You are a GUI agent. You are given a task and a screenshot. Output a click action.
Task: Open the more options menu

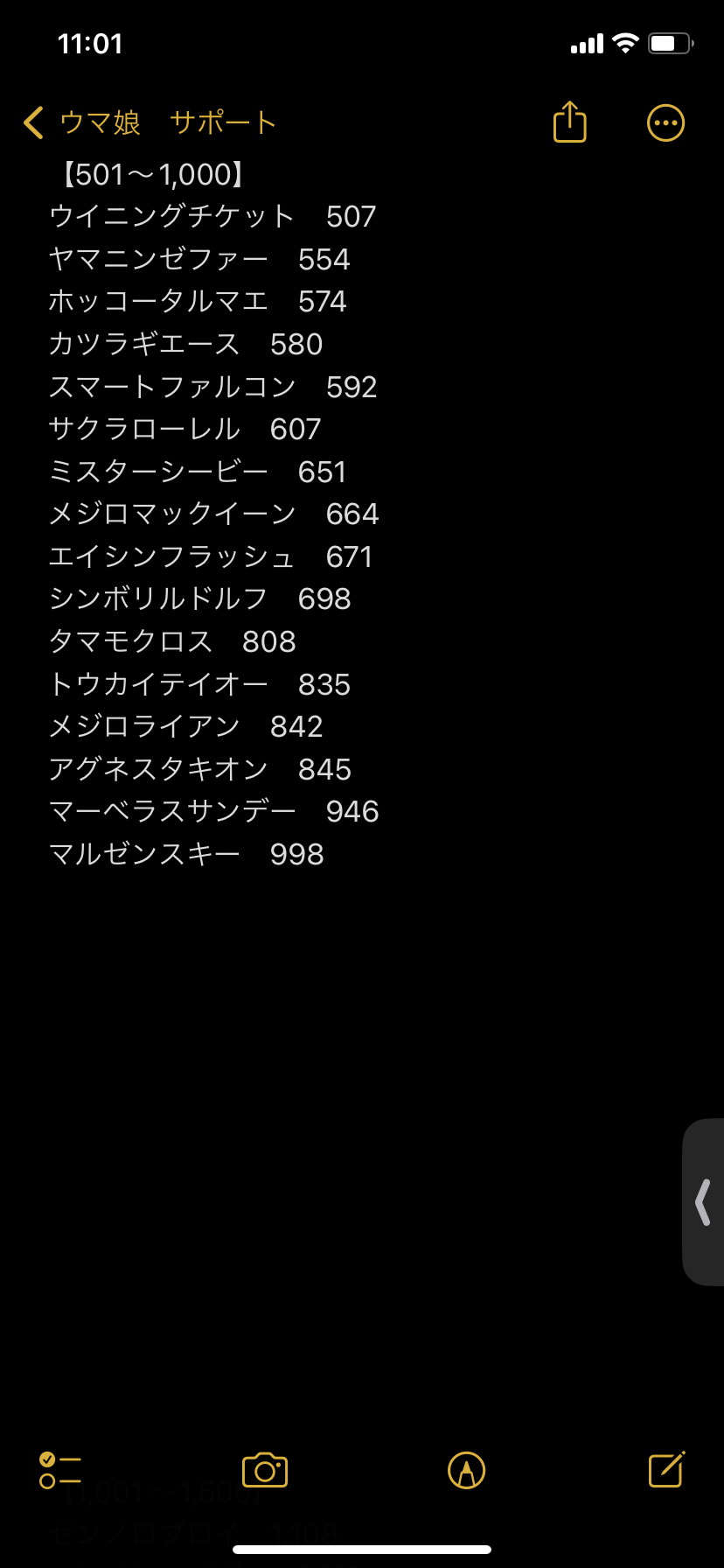[x=665, y=122]
